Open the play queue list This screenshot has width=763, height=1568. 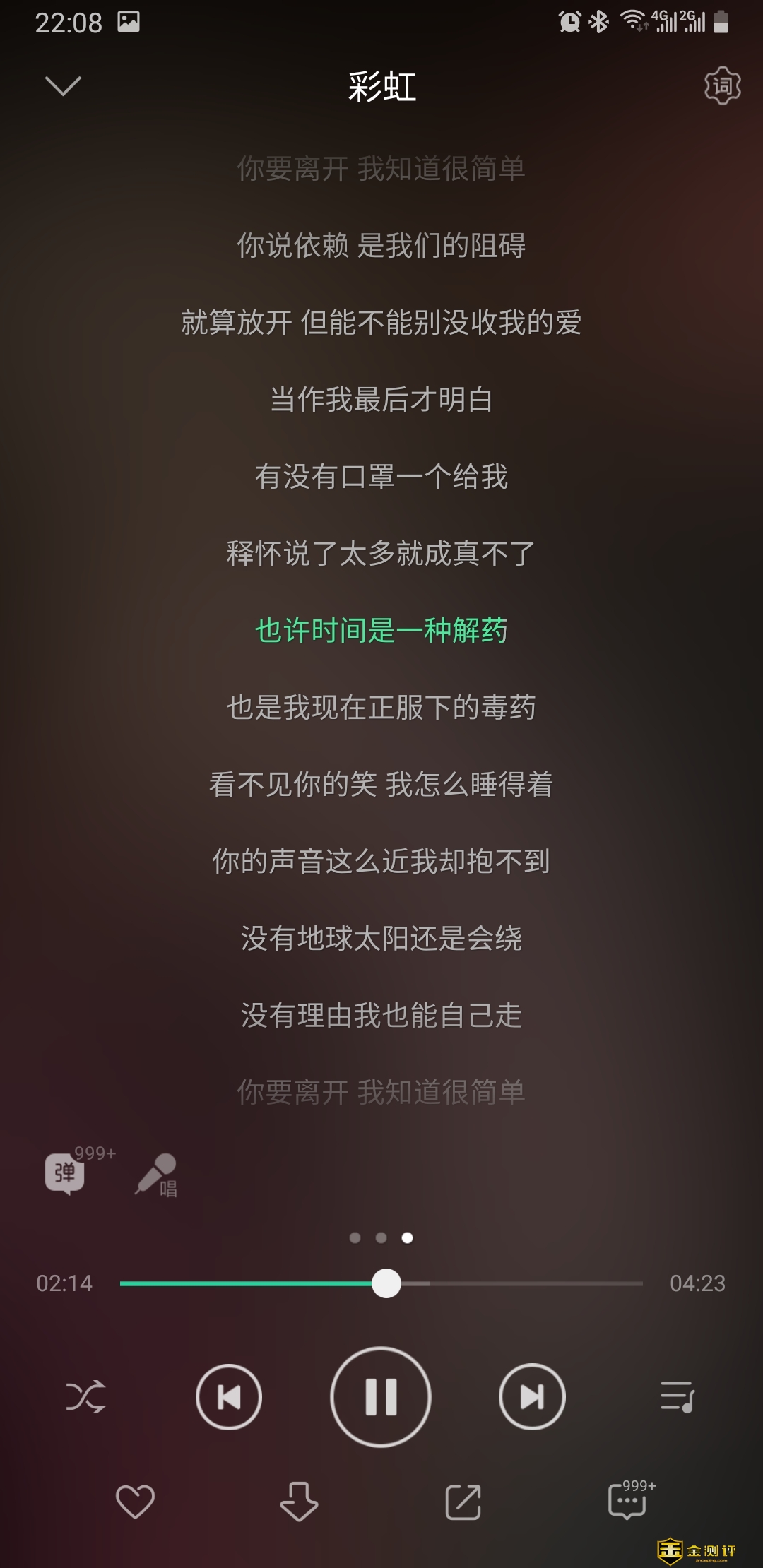tap(677, 1396)
